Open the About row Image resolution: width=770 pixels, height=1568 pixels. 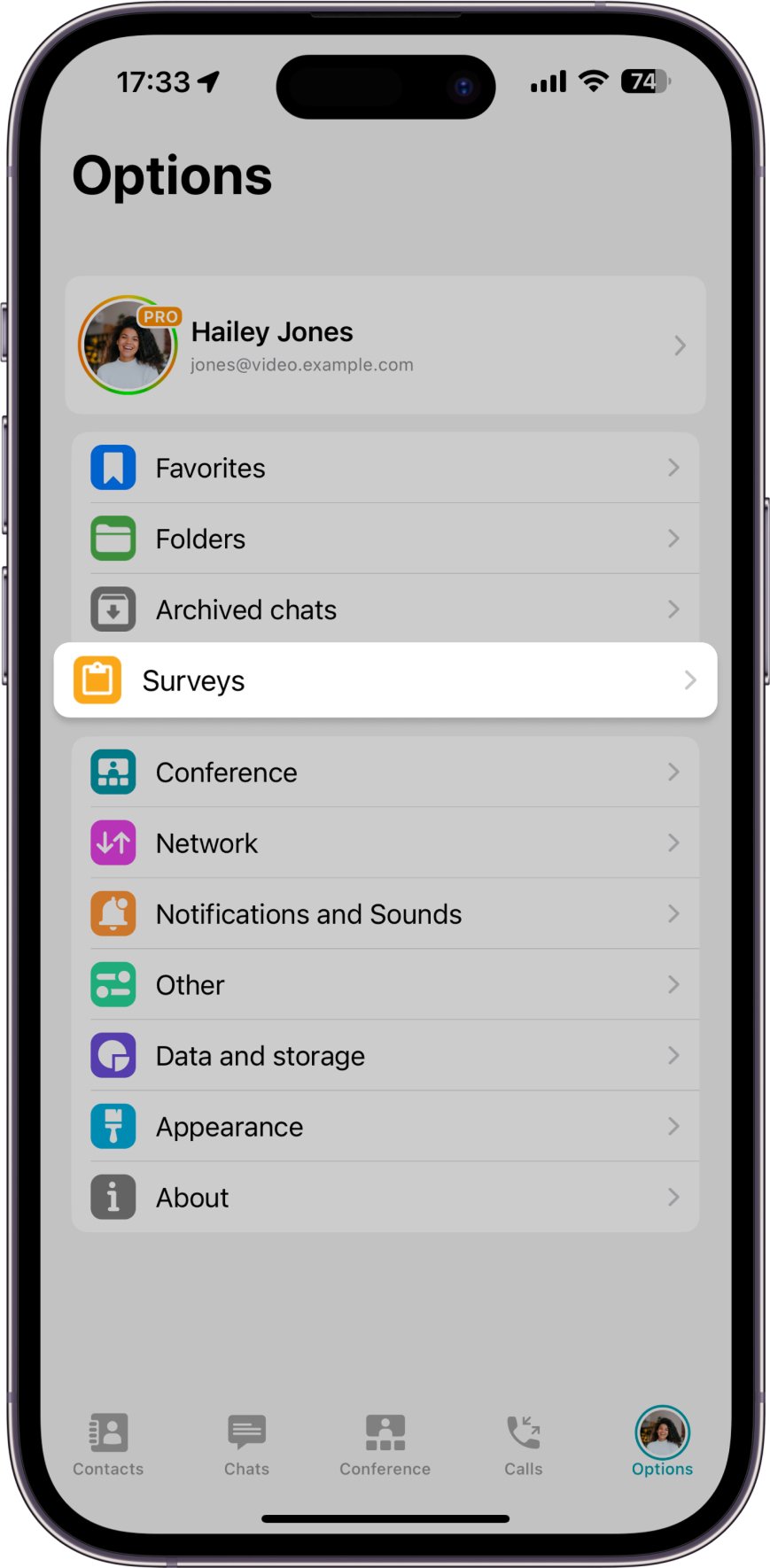point(385,1198)
